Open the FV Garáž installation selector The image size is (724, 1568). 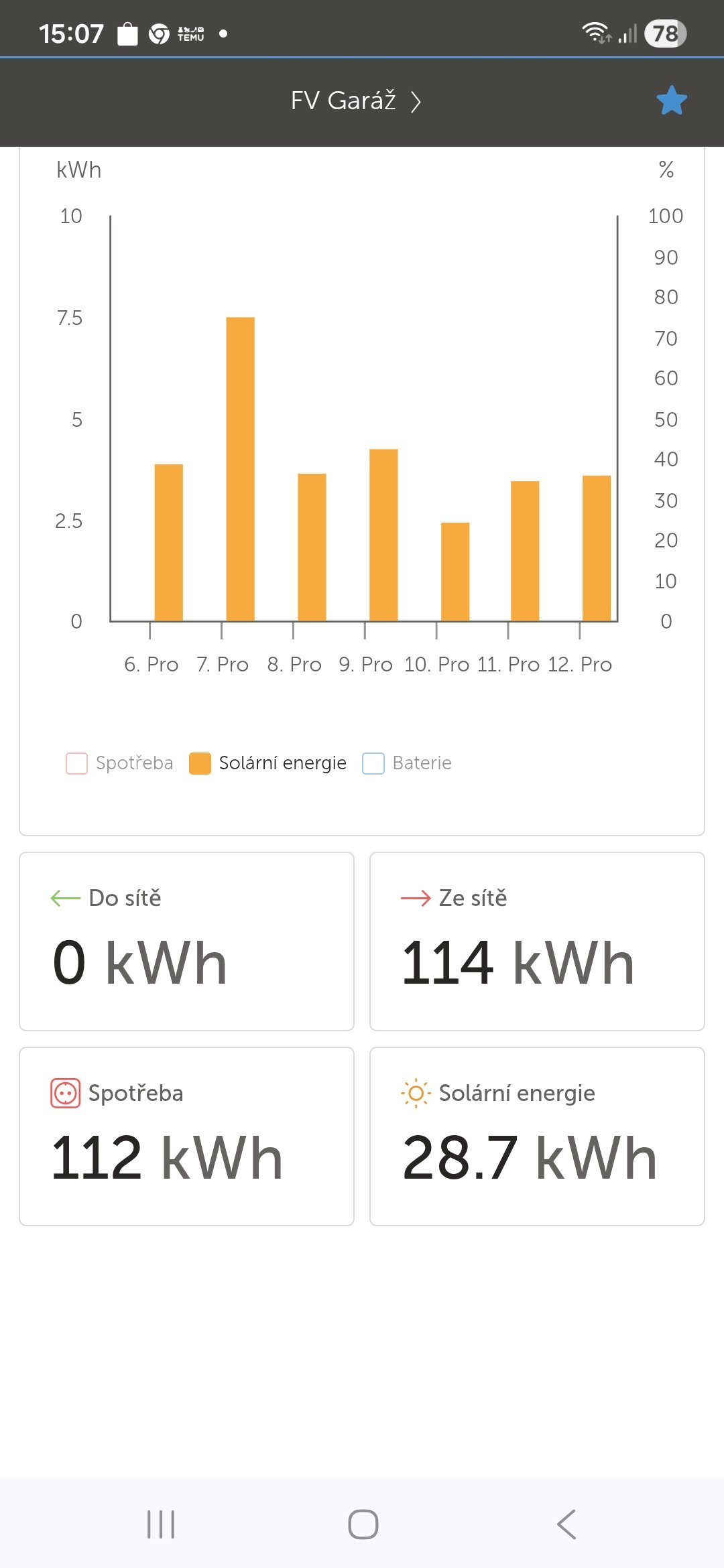tap(355, 101)
